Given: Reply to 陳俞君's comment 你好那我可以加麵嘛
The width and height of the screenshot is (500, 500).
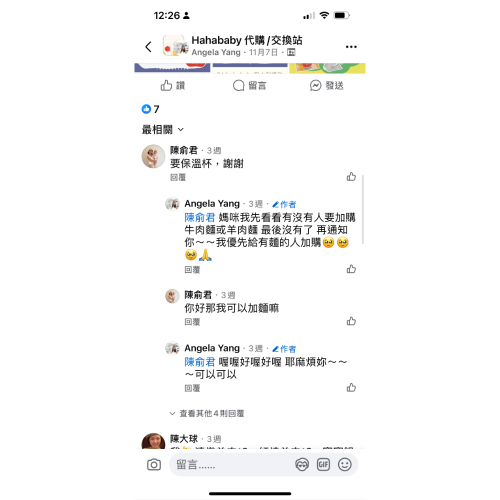Looking at the screenshot, I should [x=192, y=322].
